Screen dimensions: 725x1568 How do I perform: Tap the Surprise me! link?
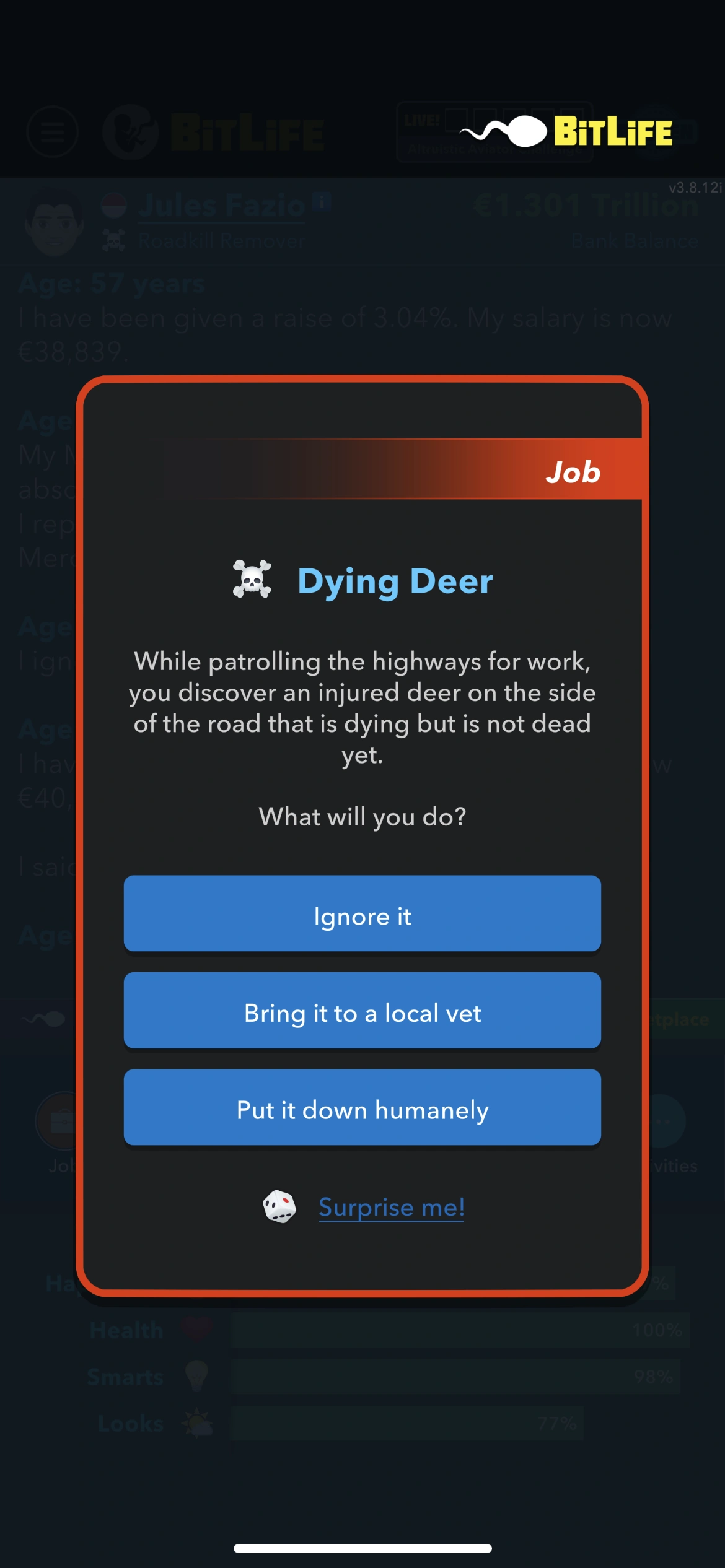pyautogui.click(x=391, y=1207)
